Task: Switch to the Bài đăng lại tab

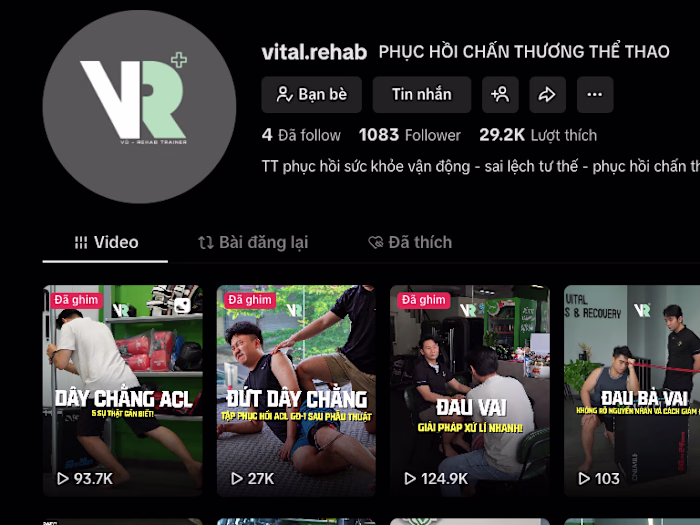Action: click(x=252, y=242)
